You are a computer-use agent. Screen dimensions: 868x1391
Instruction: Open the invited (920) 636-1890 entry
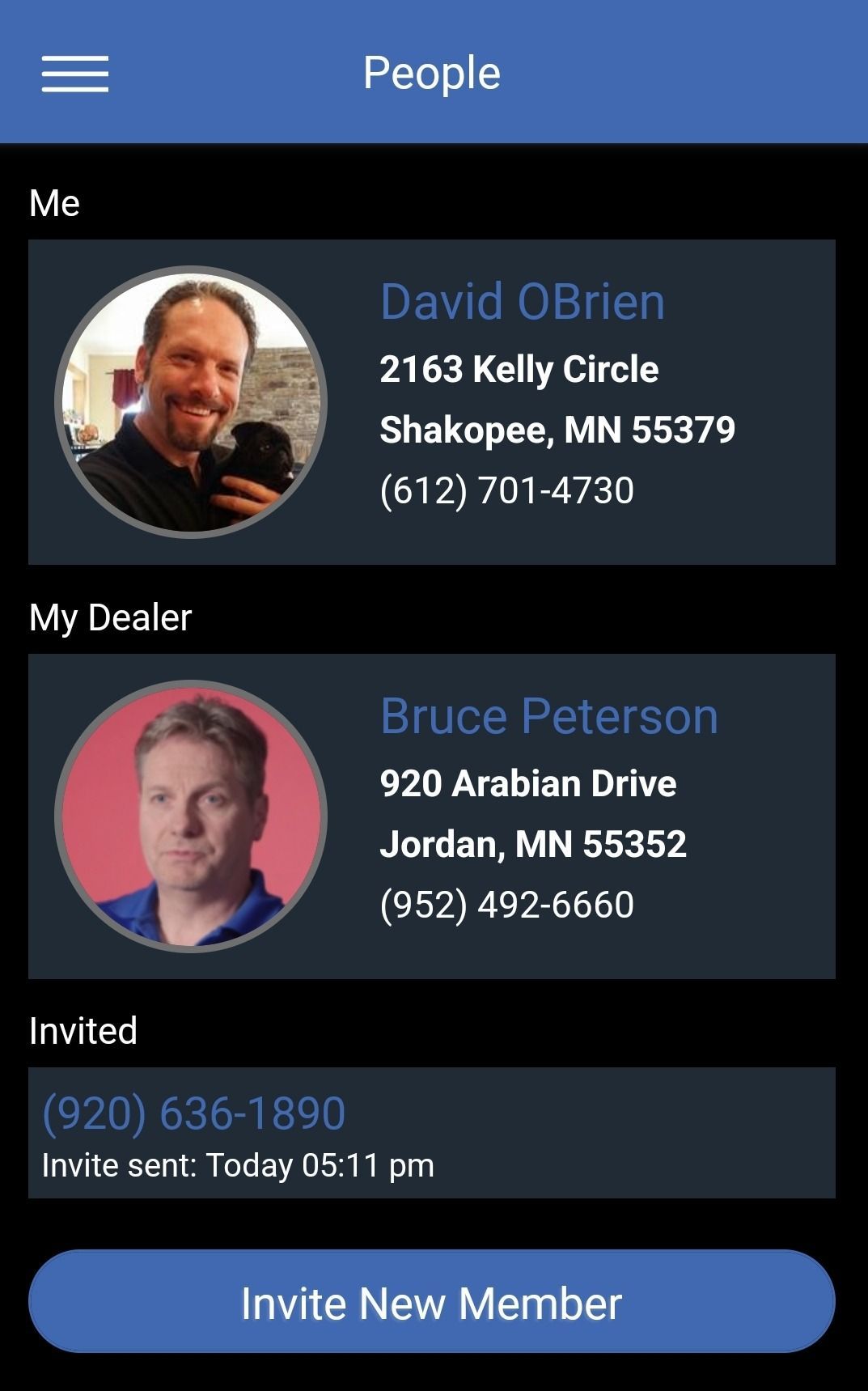(431, 1132)
